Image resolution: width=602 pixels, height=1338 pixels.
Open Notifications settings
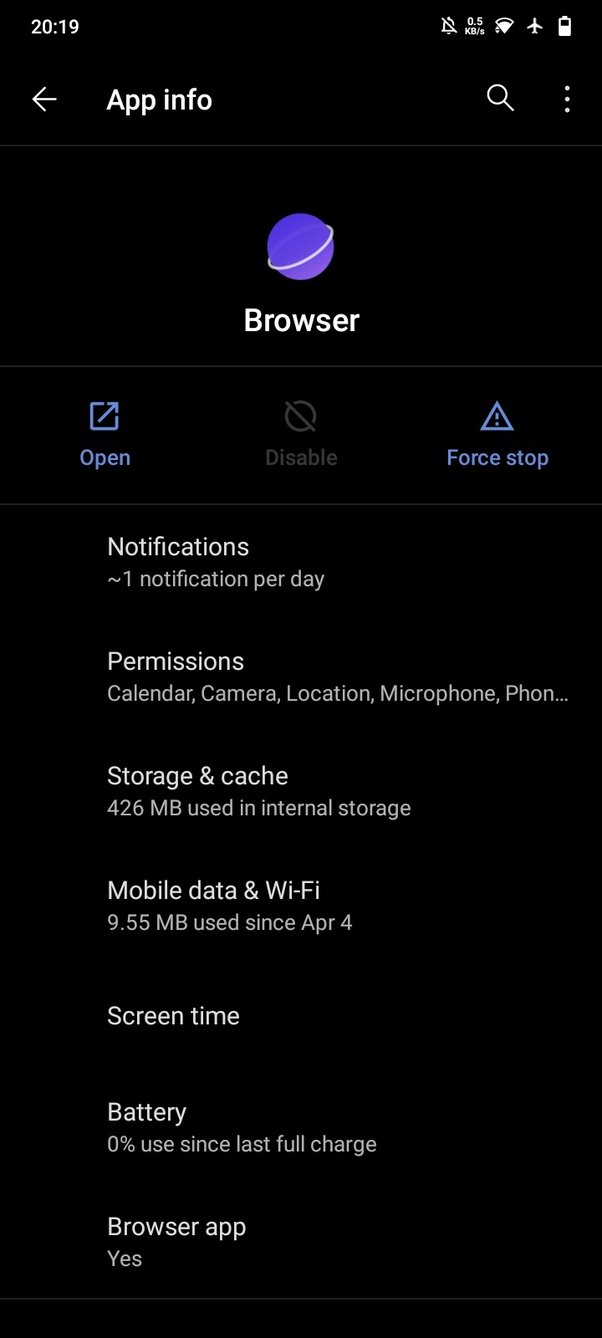point(301,562)
